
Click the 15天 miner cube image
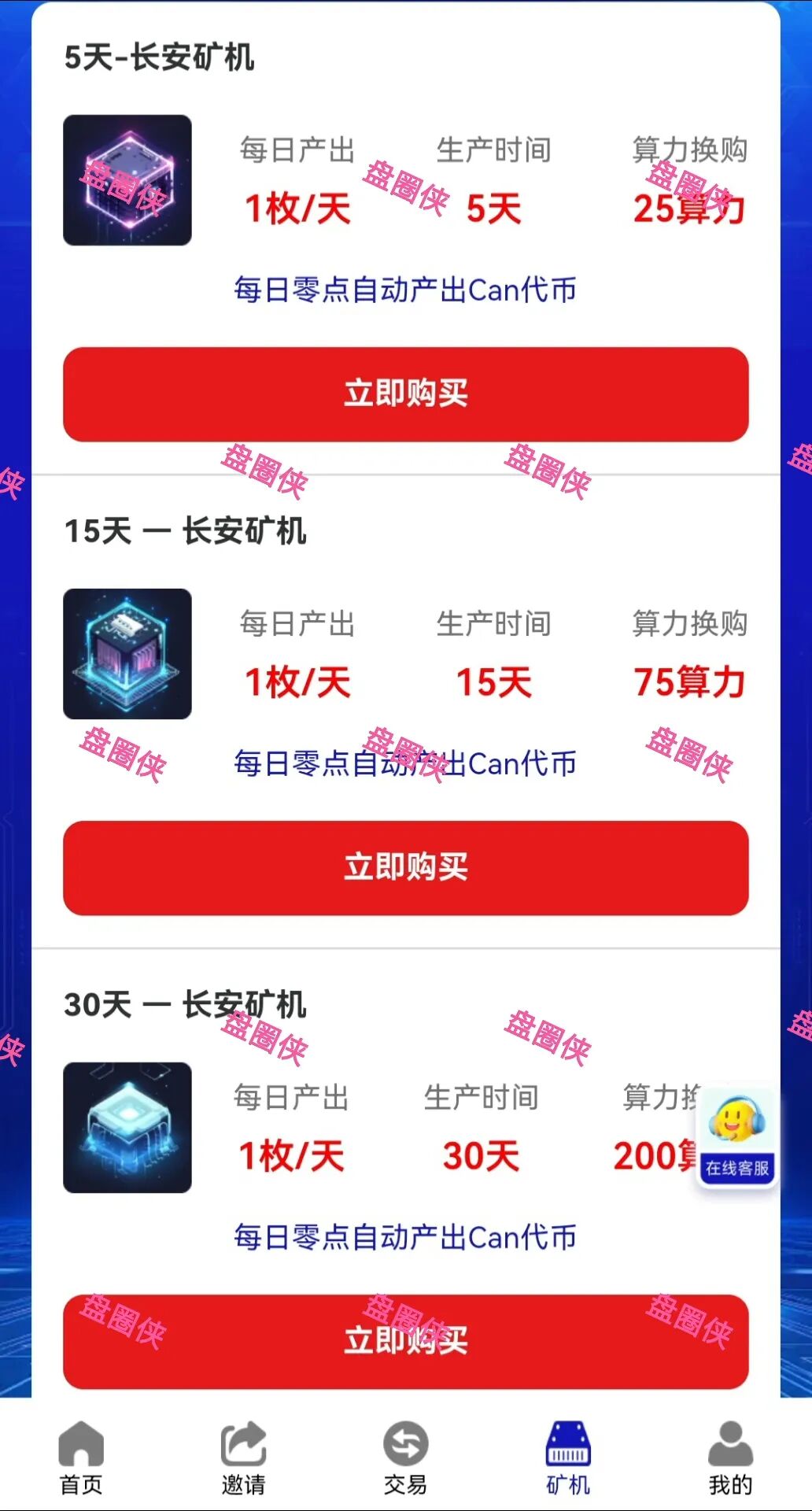[x=127, y=653]
